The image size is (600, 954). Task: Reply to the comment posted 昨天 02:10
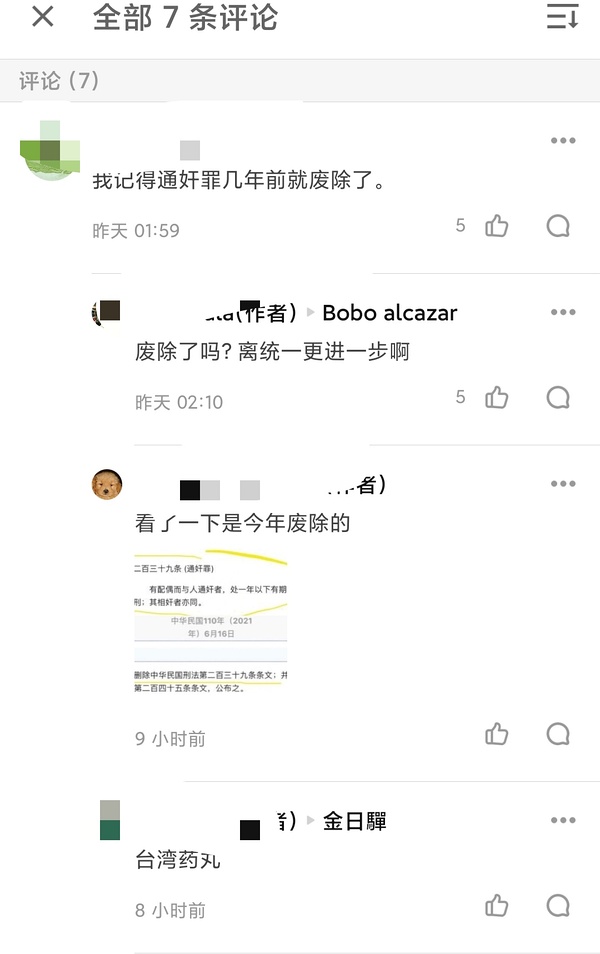tap(558, 398)
